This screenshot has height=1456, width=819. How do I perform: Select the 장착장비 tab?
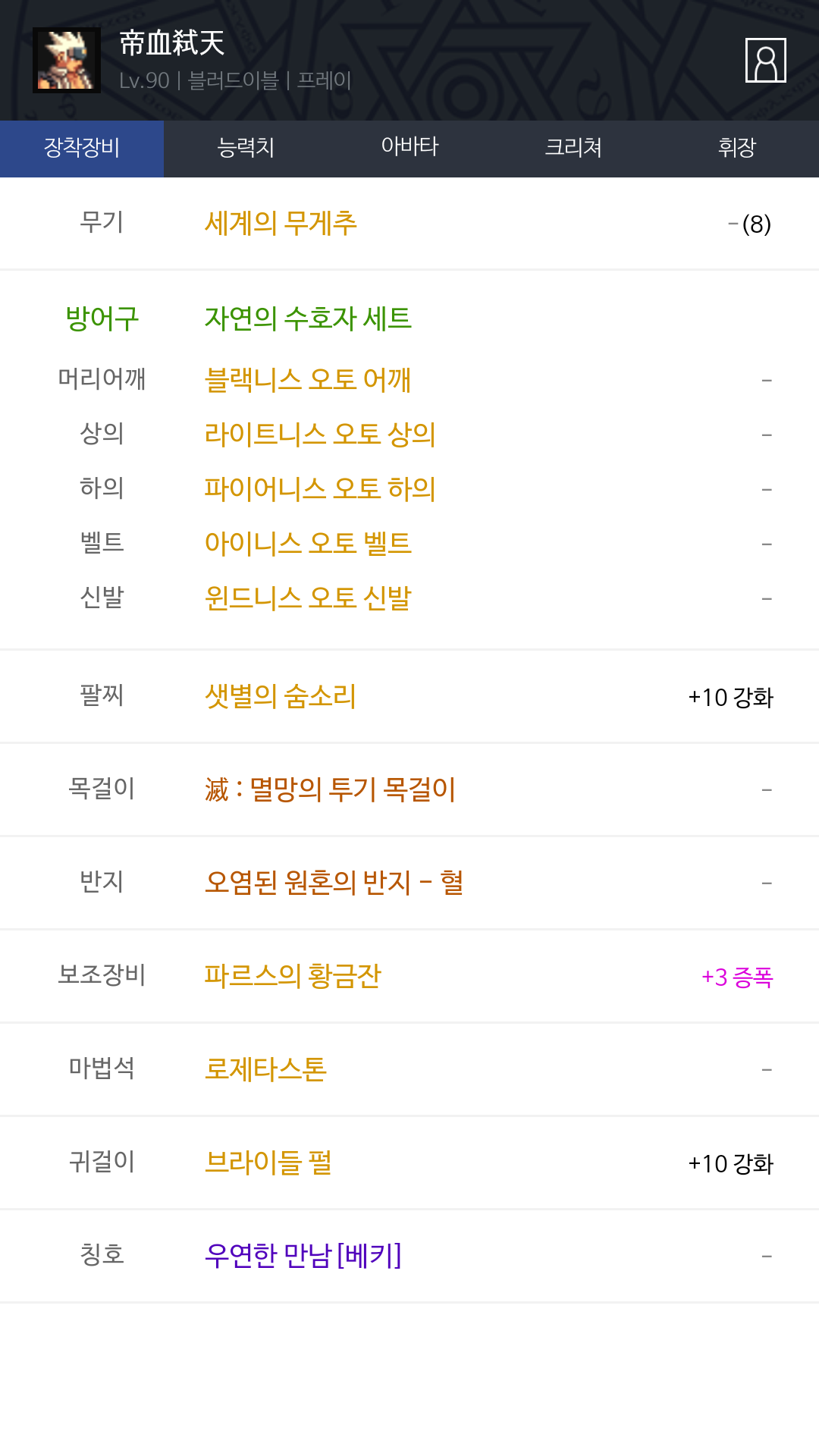click(82, 149)
